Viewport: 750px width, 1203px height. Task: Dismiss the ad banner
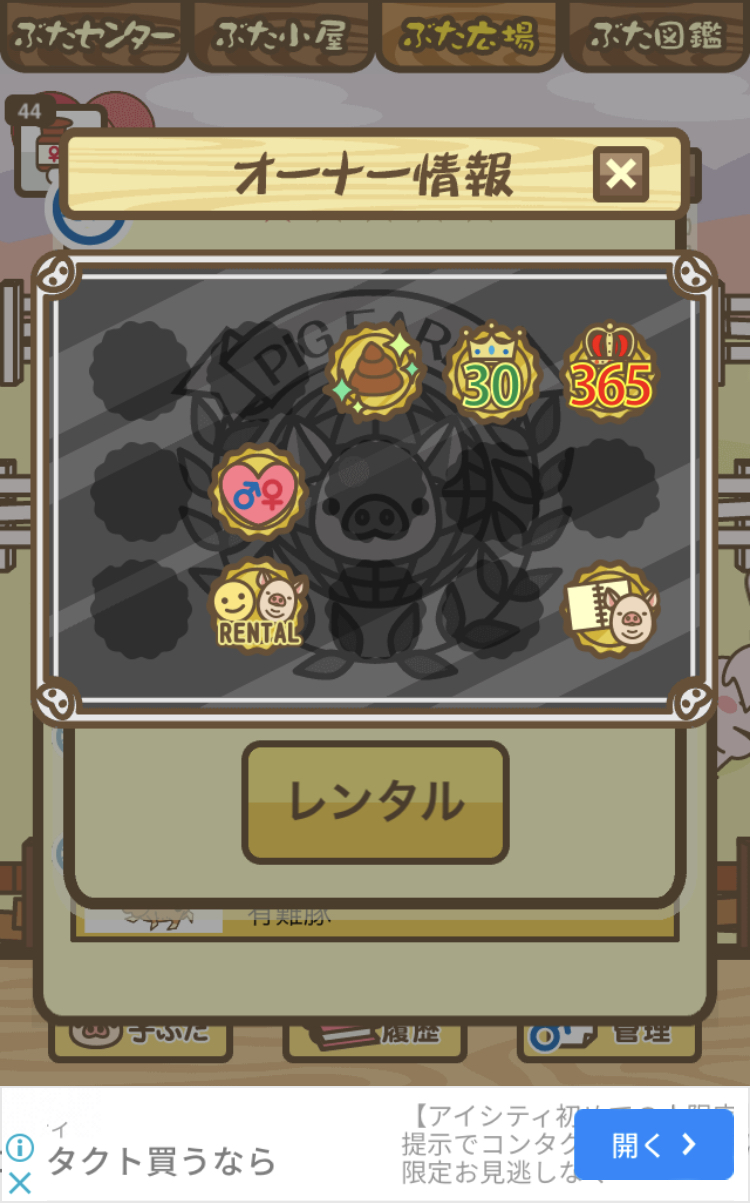tap(20, 1183)
